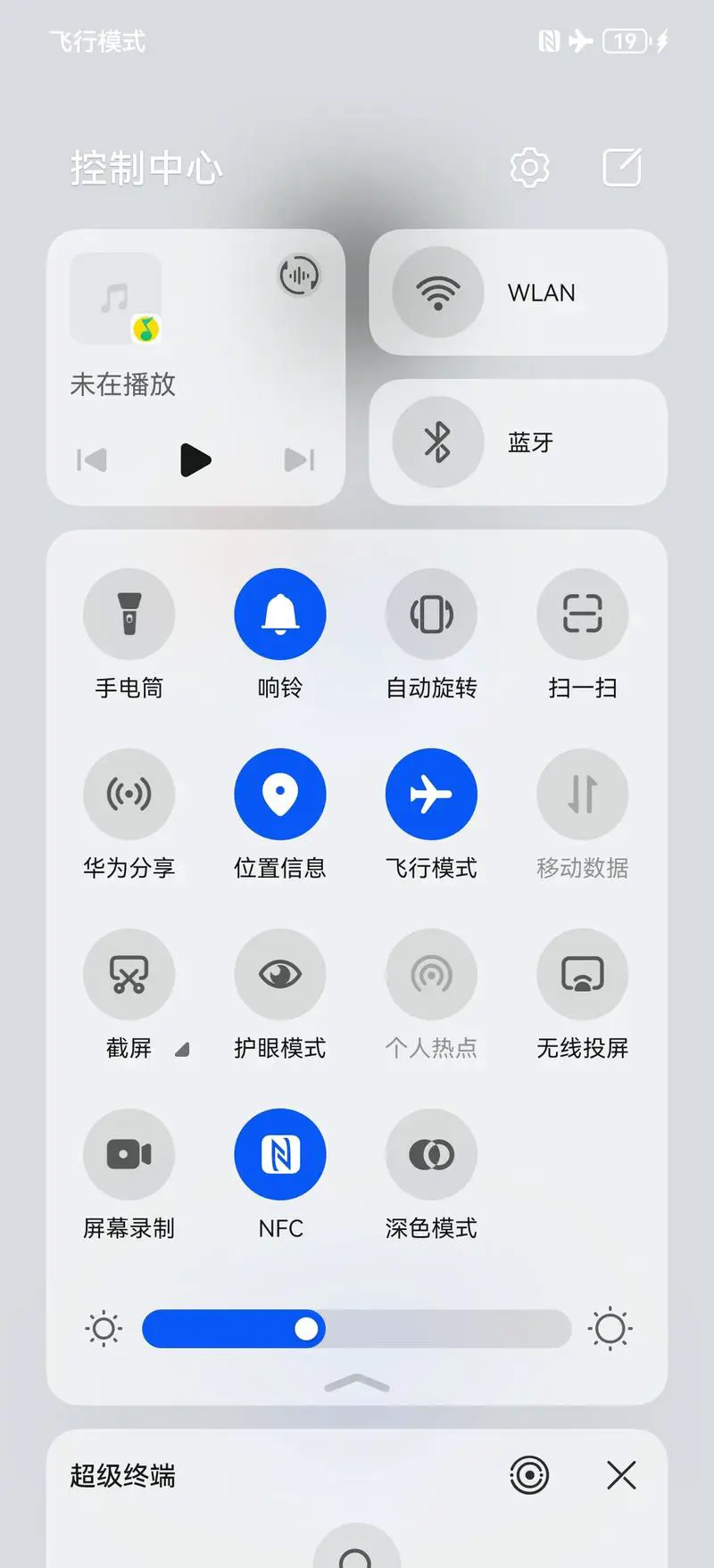The width and height of the screenshot is (714, 1568).
Task: Open the Bluetooth panel (蓝牙)
Action: 518,442
